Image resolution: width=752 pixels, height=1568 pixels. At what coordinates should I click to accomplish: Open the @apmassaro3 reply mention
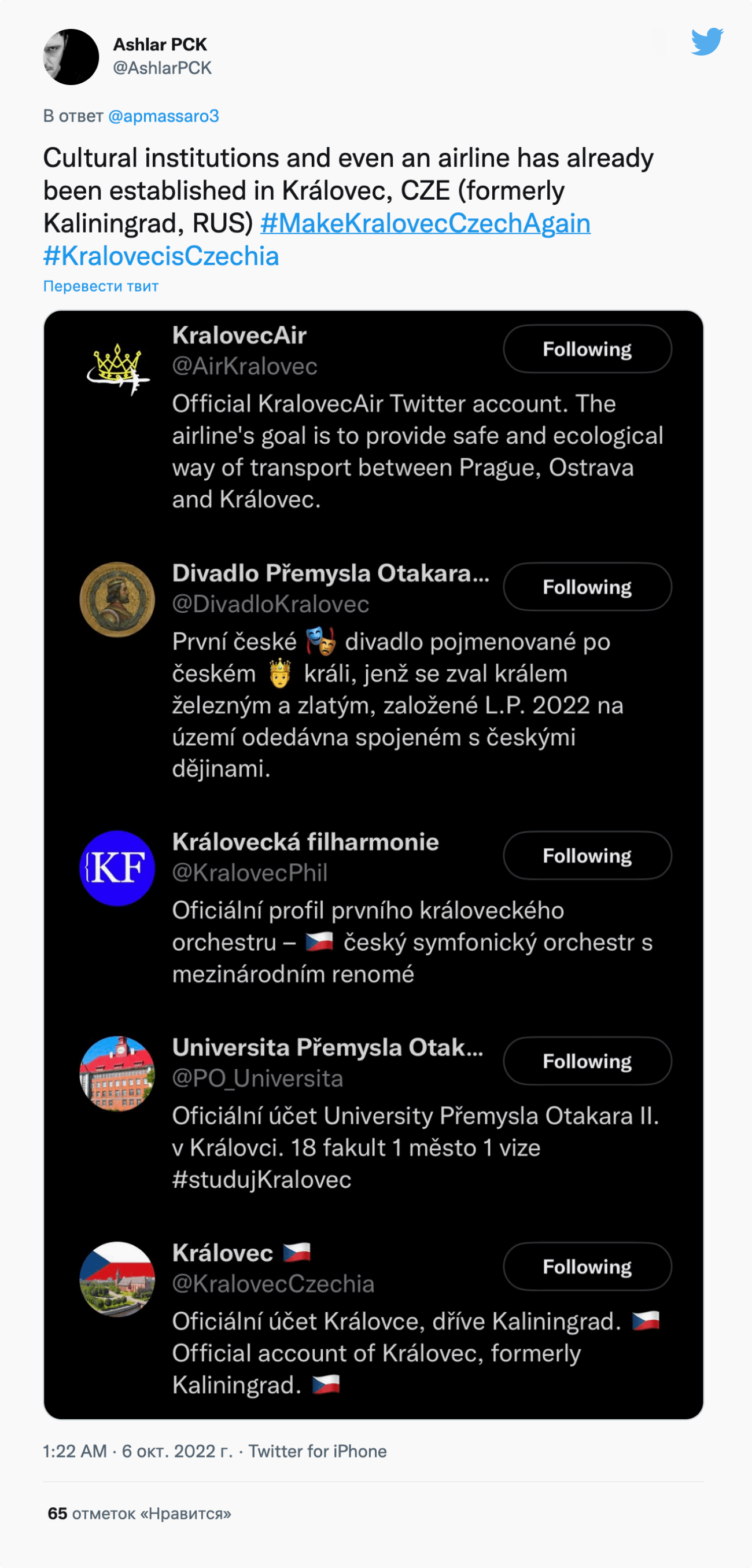click(163, 116)
